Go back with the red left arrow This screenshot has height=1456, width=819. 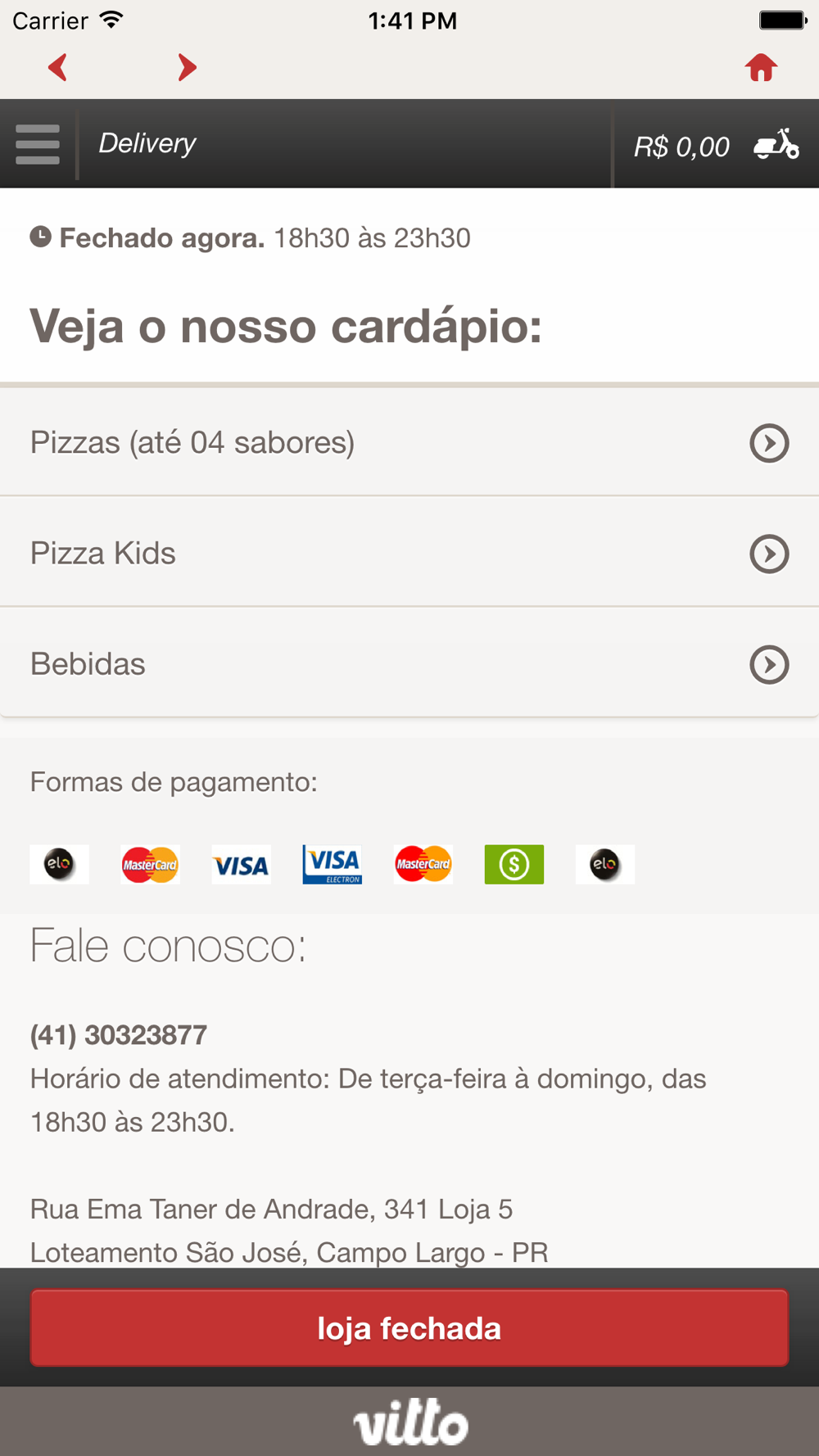tap(57, 67)
